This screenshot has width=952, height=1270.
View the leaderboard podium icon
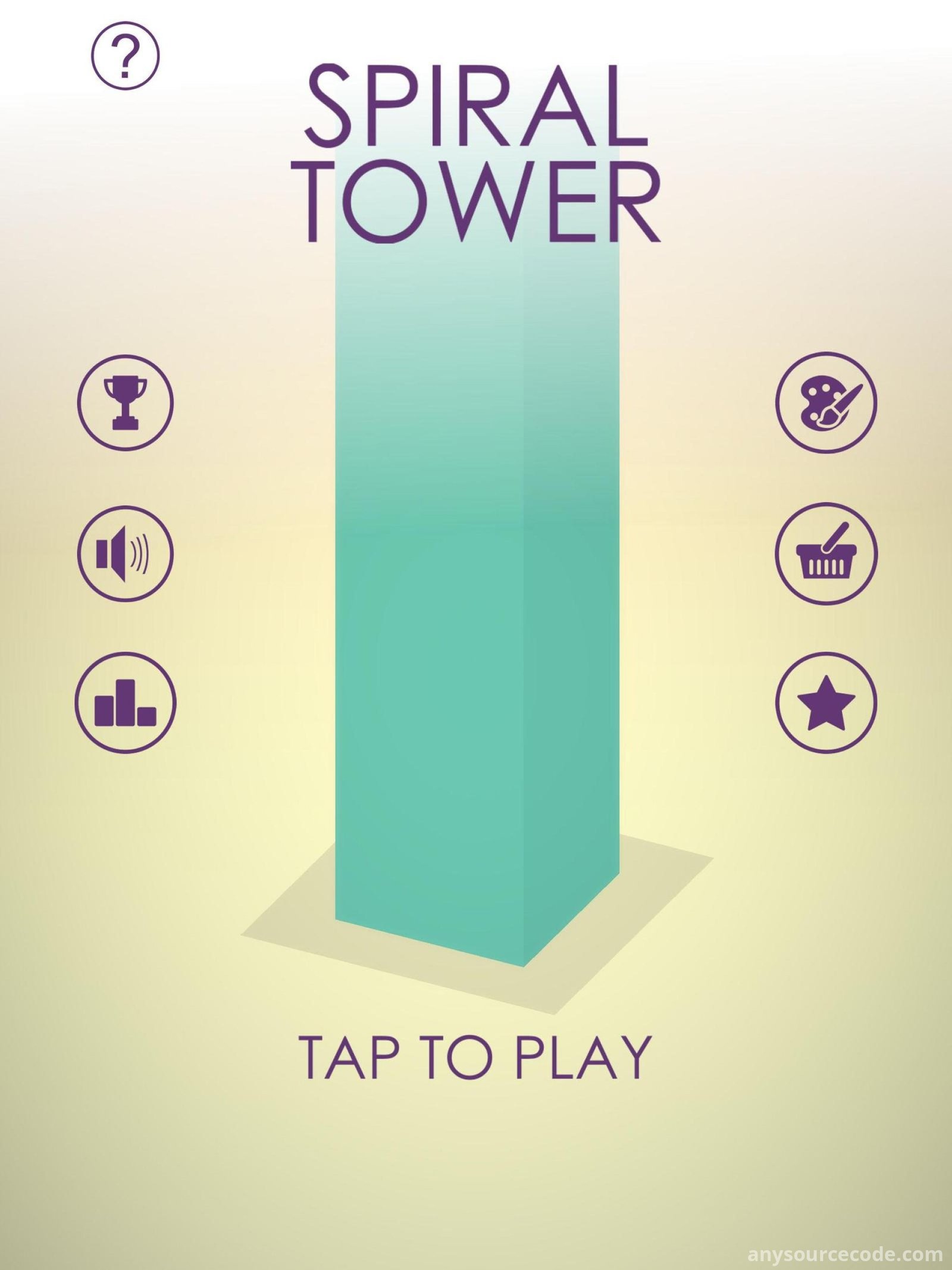click(126, 702)
